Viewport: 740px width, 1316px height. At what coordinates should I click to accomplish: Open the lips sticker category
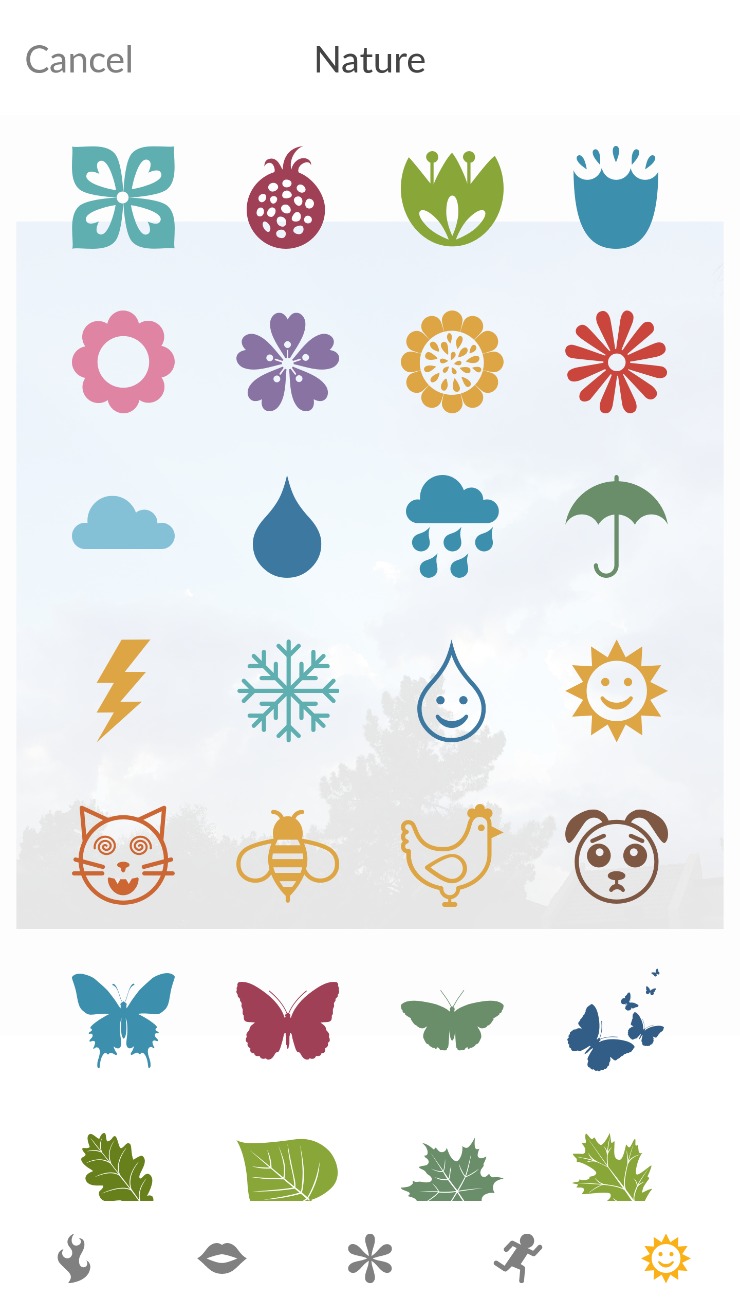tap(222, 1258)
